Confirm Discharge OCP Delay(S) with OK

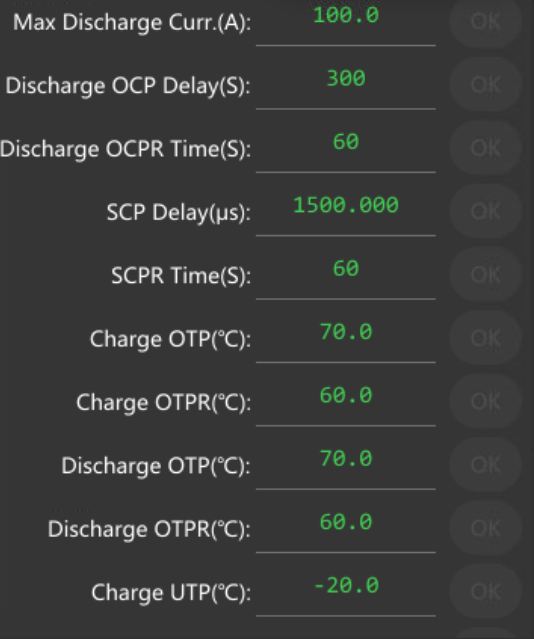pos(485,84)
